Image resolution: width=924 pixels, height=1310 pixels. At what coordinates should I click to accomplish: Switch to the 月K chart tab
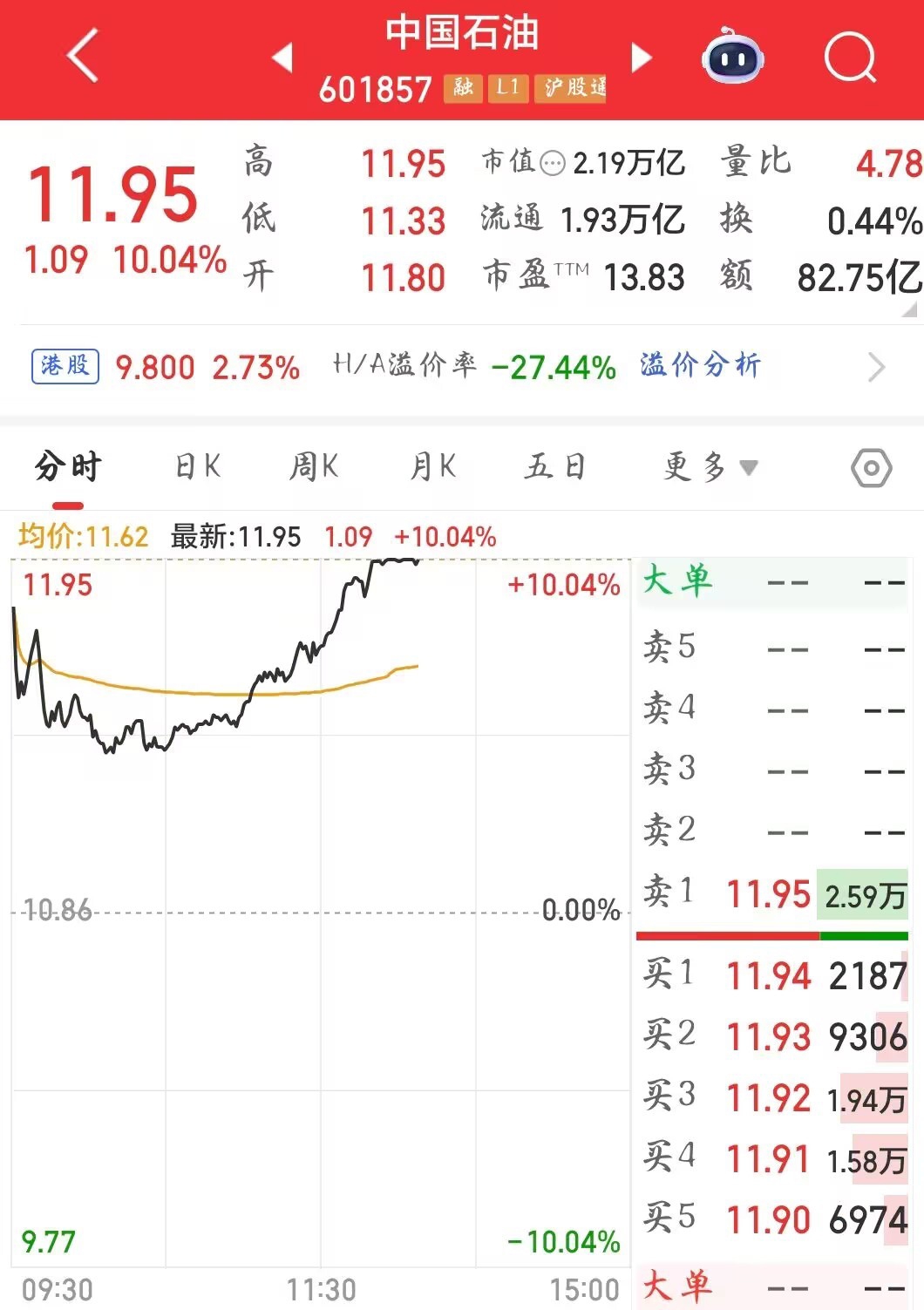433,467
